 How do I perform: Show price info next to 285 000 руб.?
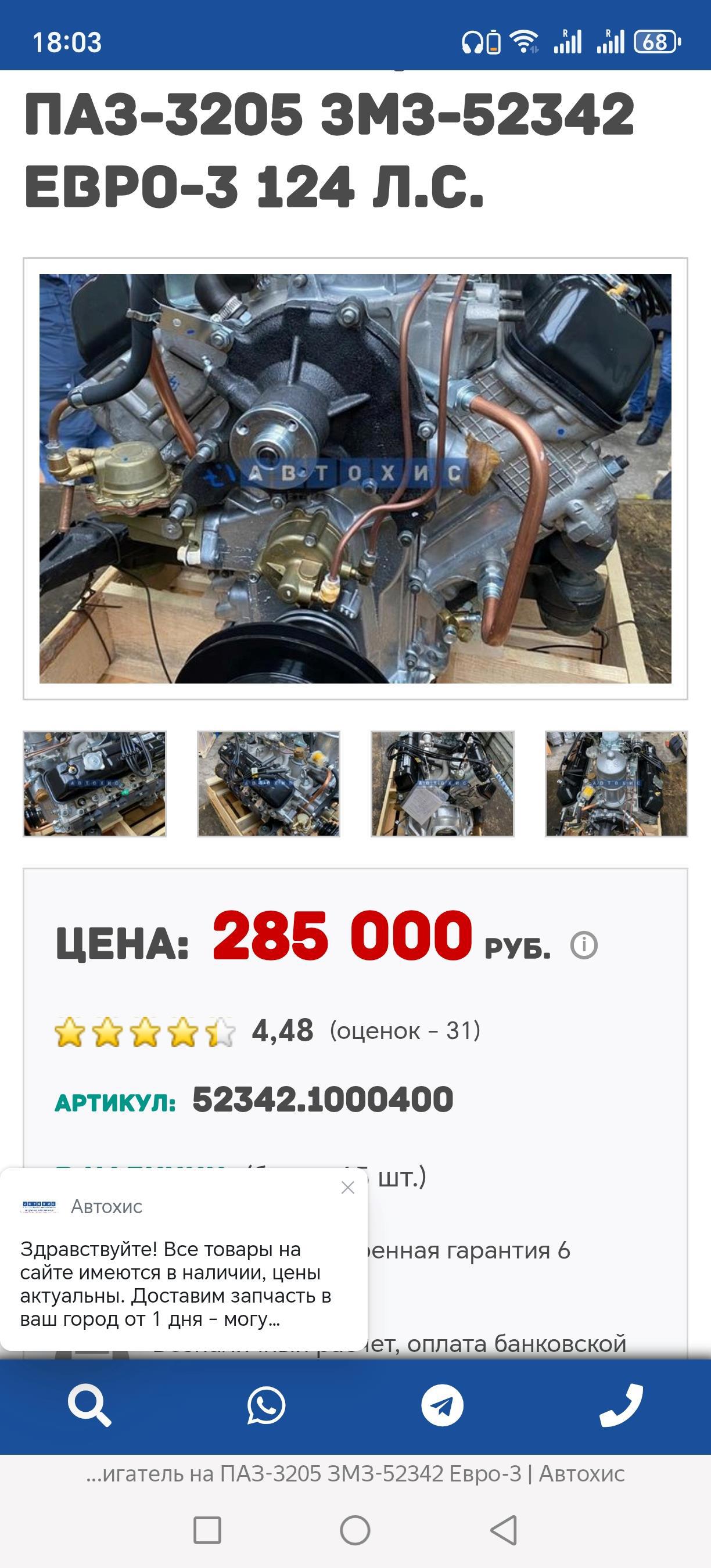(x=584, y=945)
